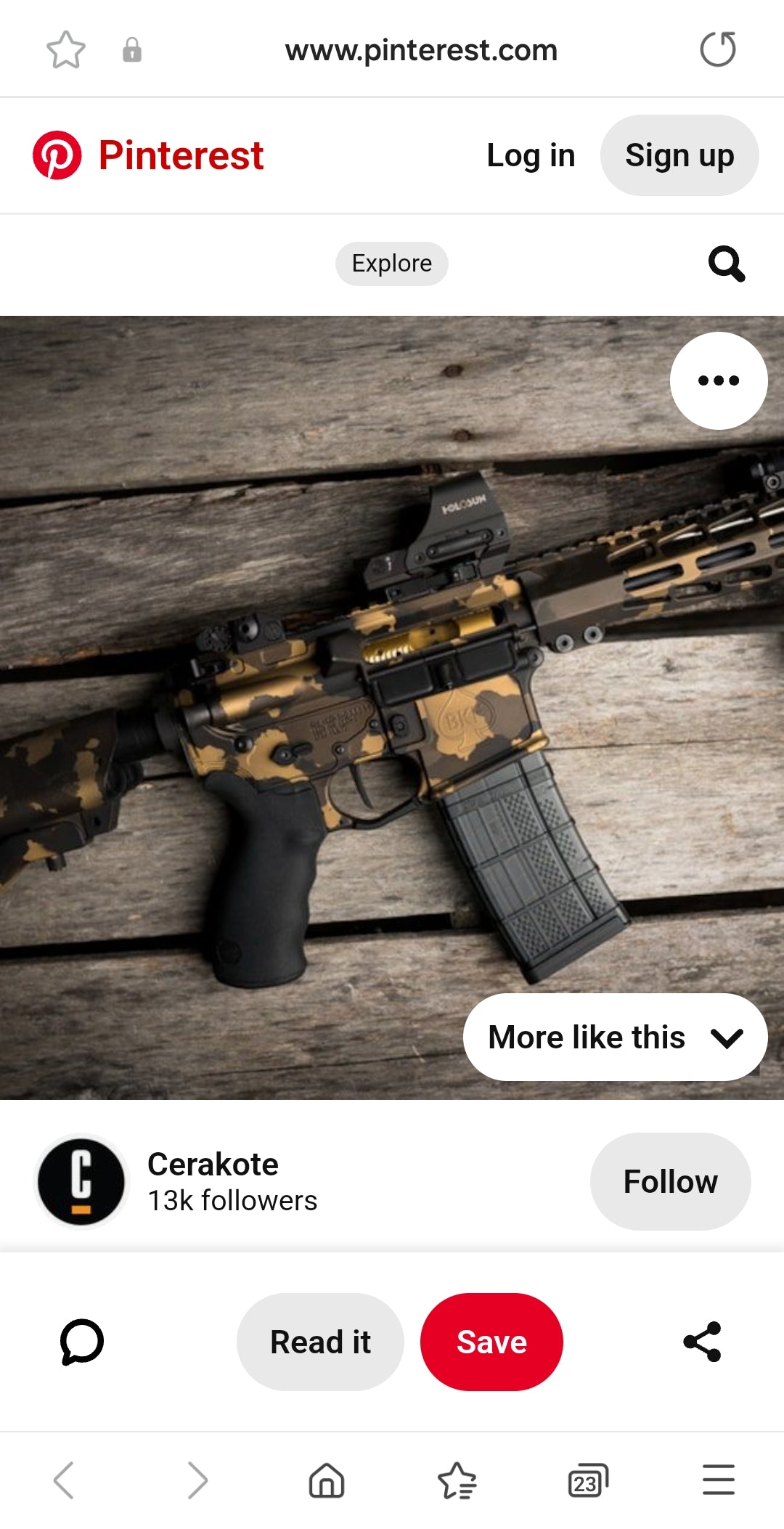The width and height of the screenshot is (784, 1529).
Task: Reload the Pinterest page
Action: (717, 49)
